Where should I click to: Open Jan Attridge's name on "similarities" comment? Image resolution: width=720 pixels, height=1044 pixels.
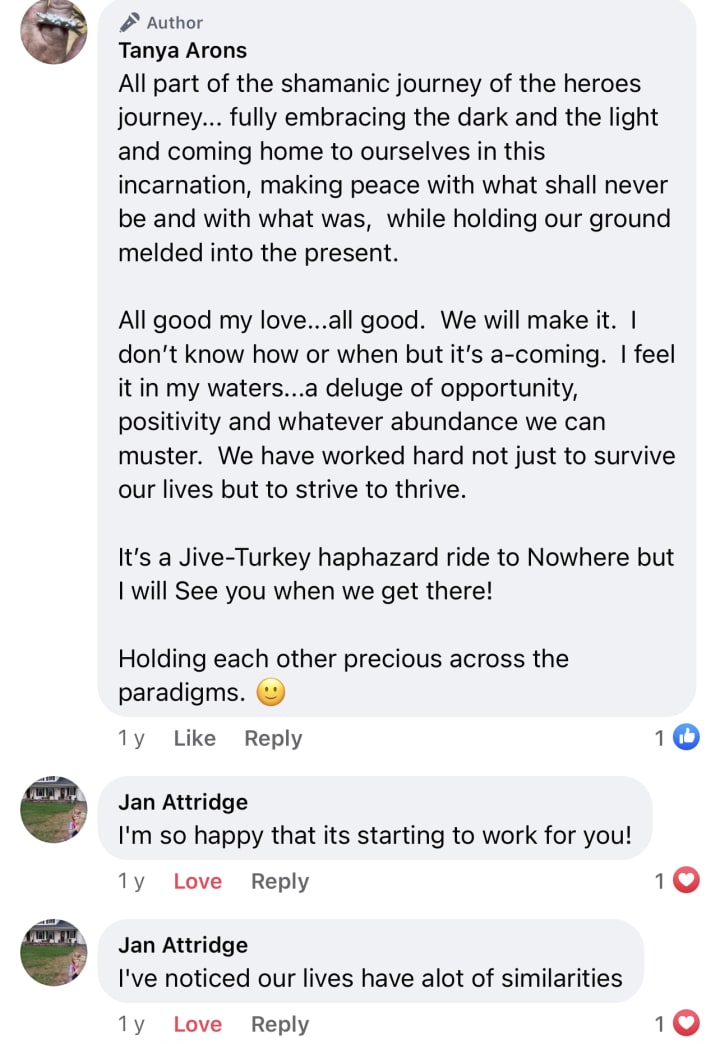click(183, 945)
